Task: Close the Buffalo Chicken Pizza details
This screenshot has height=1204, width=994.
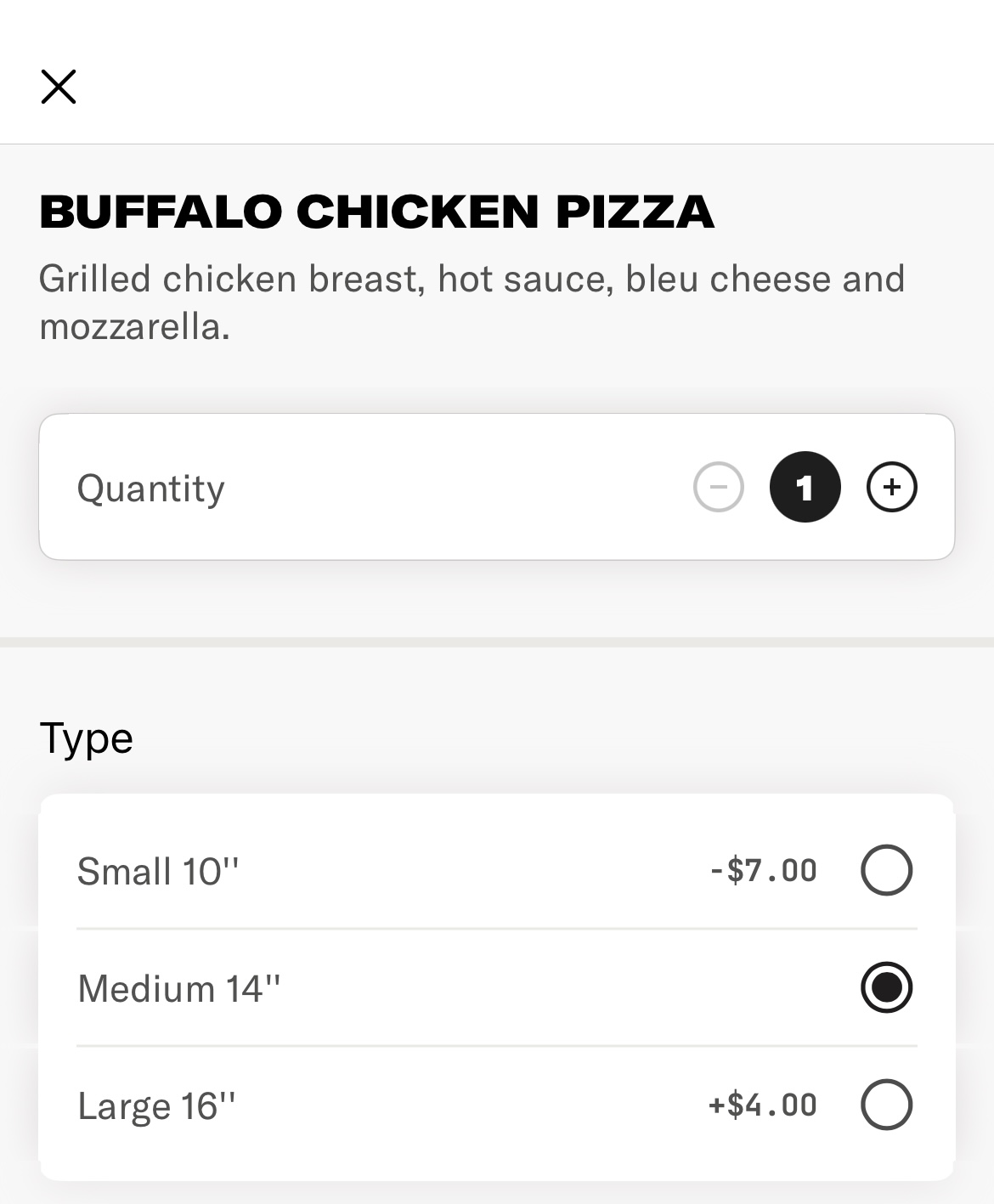Action: pyautogui.click(x=59, y=87)
